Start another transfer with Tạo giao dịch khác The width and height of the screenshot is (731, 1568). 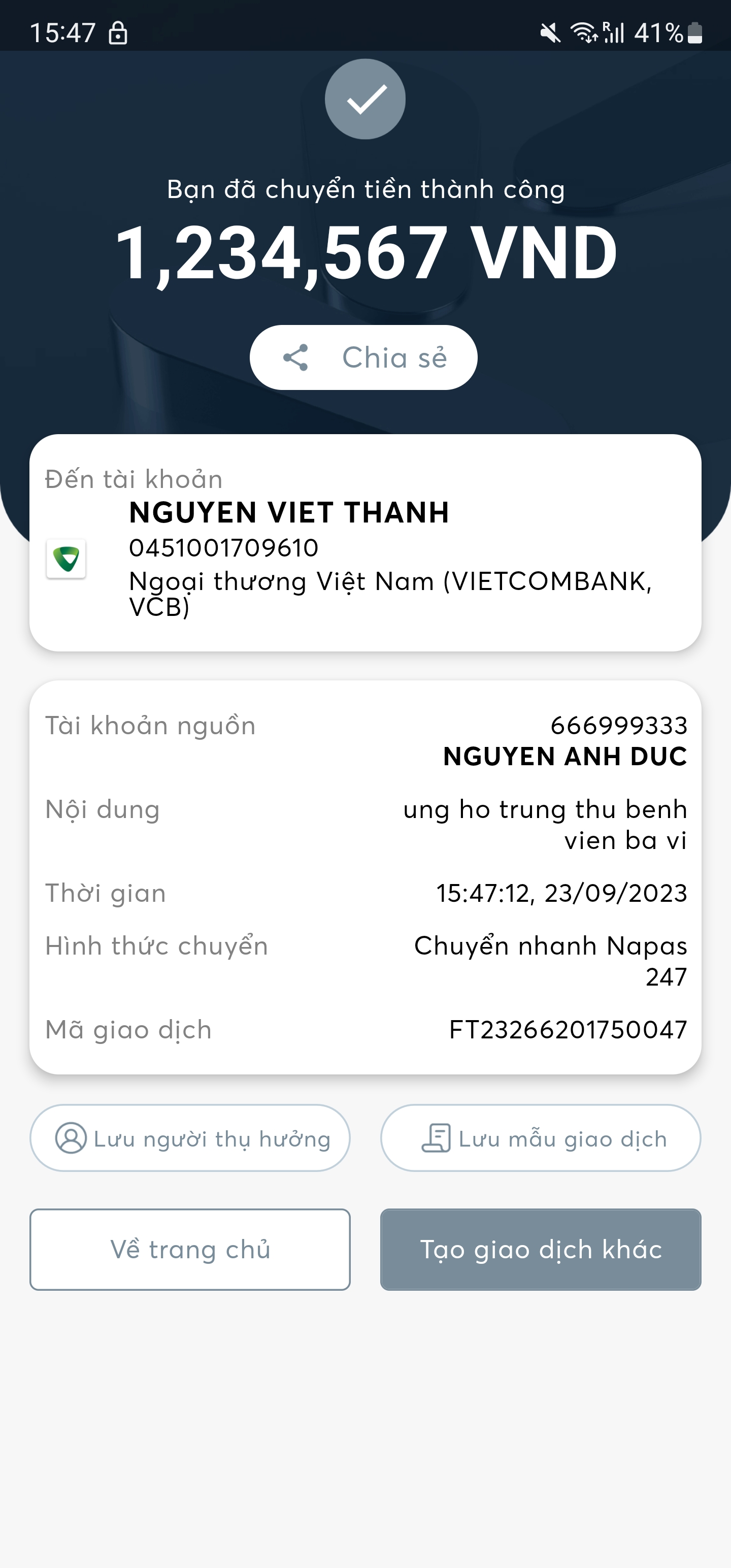[x=541, y=1249]
